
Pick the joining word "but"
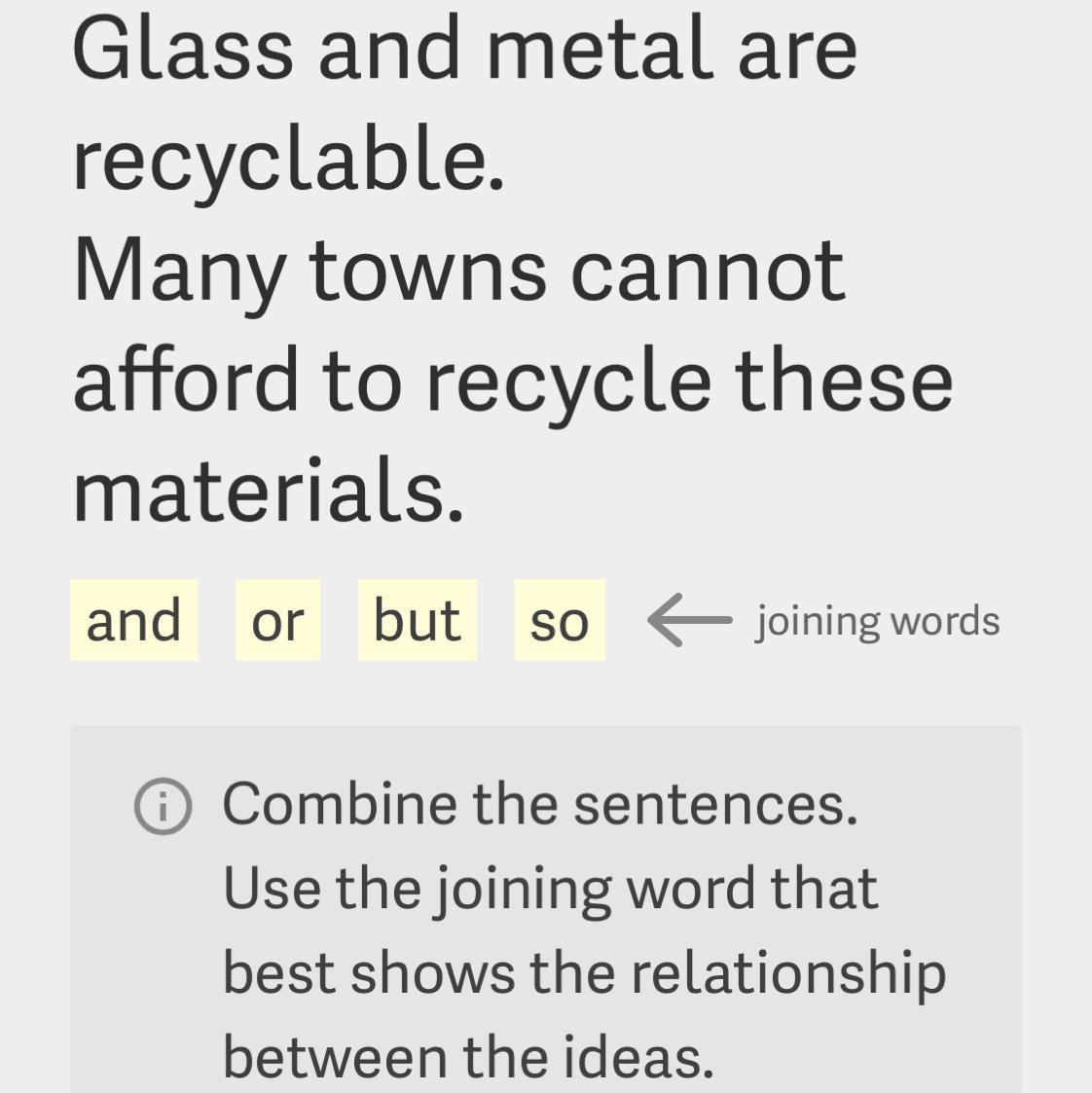point(417,620)
